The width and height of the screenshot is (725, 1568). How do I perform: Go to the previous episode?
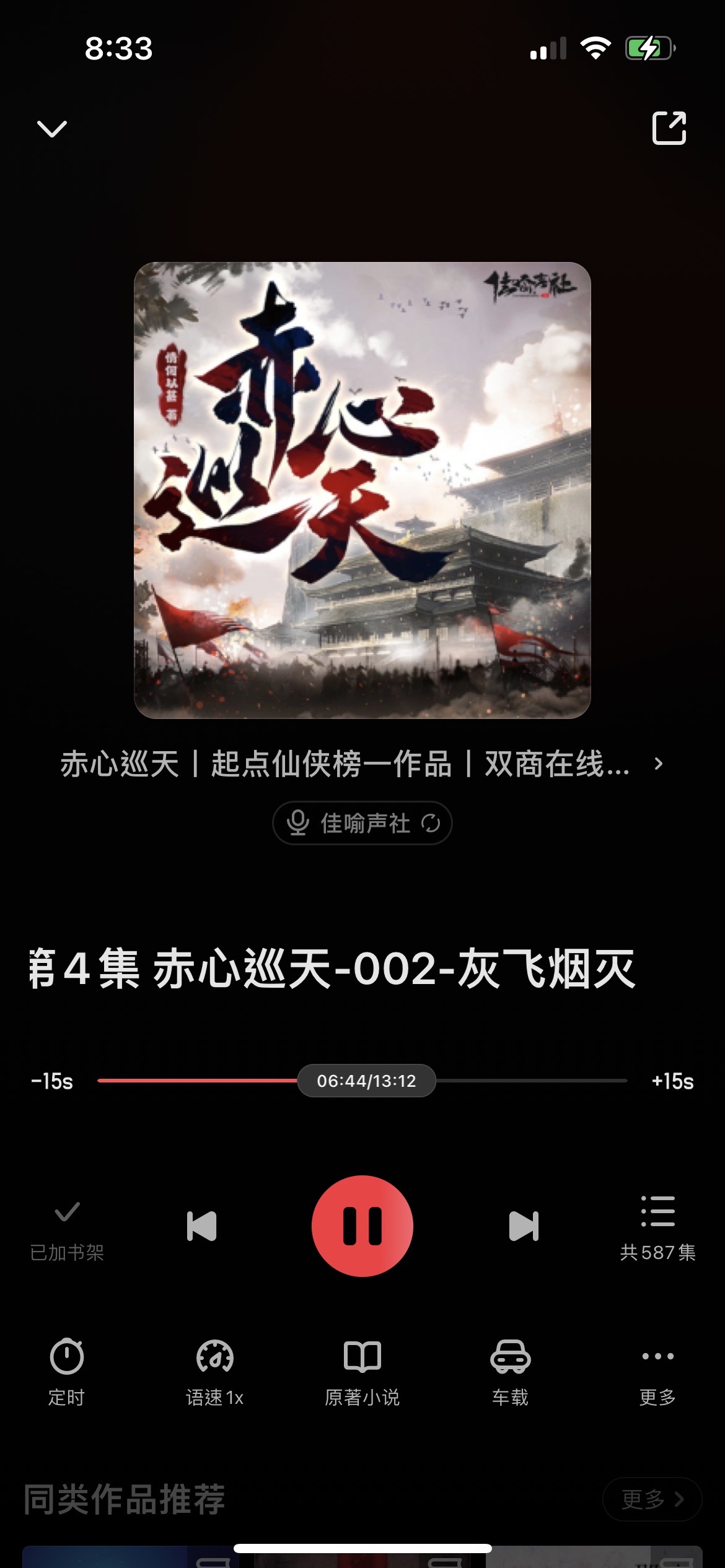[202, 1226]
